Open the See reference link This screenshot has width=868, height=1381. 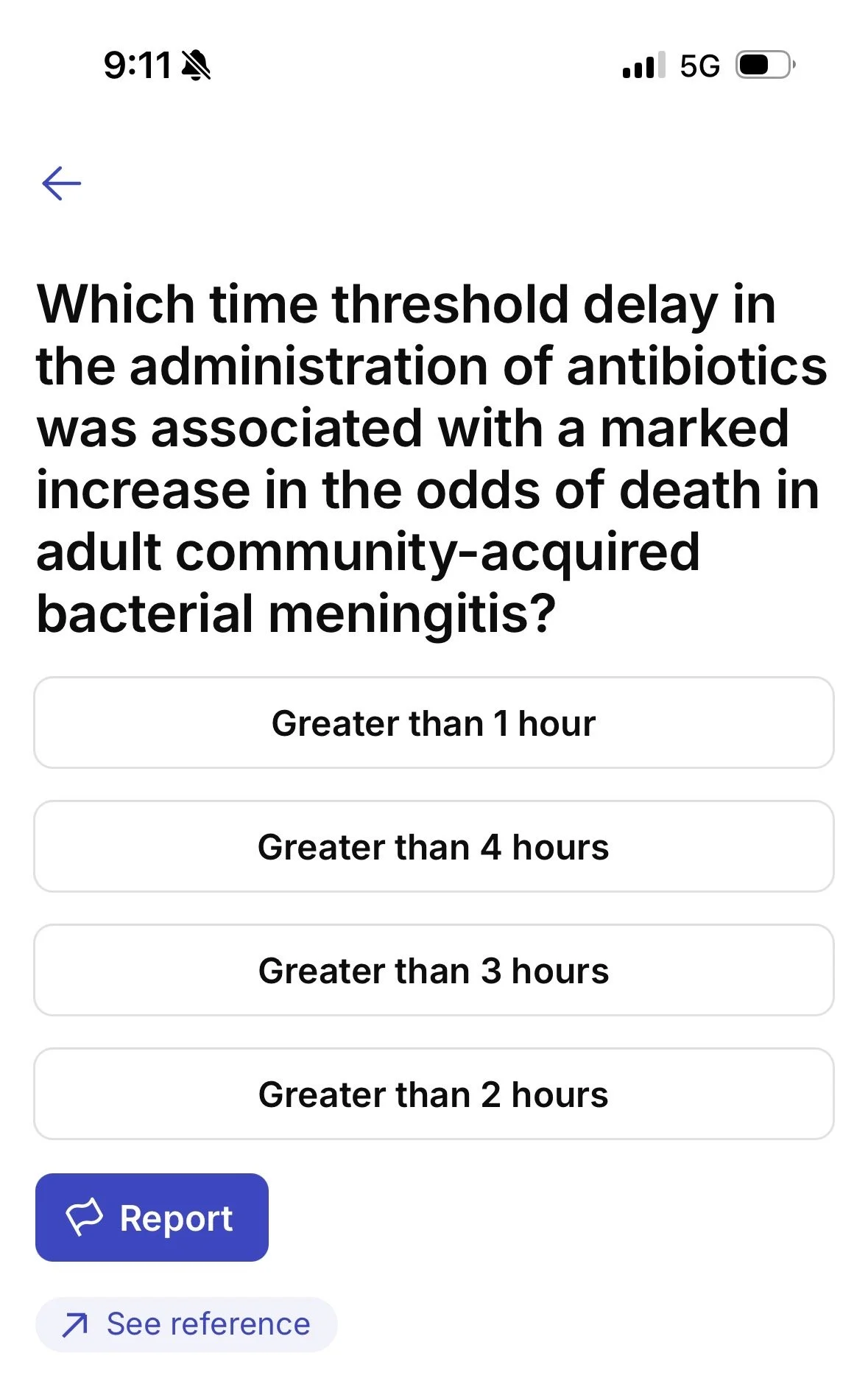(186, 1324)
